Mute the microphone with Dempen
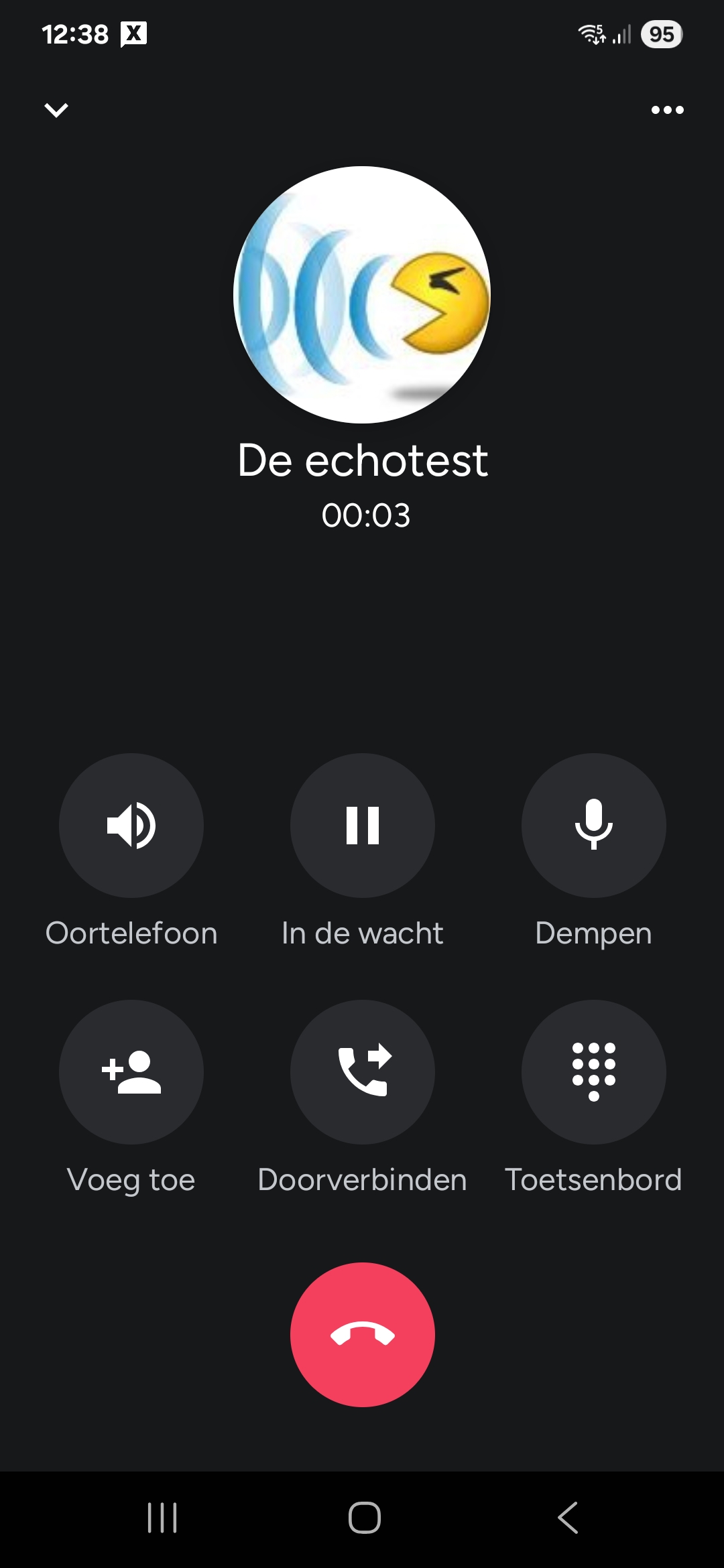 point(593,826)
